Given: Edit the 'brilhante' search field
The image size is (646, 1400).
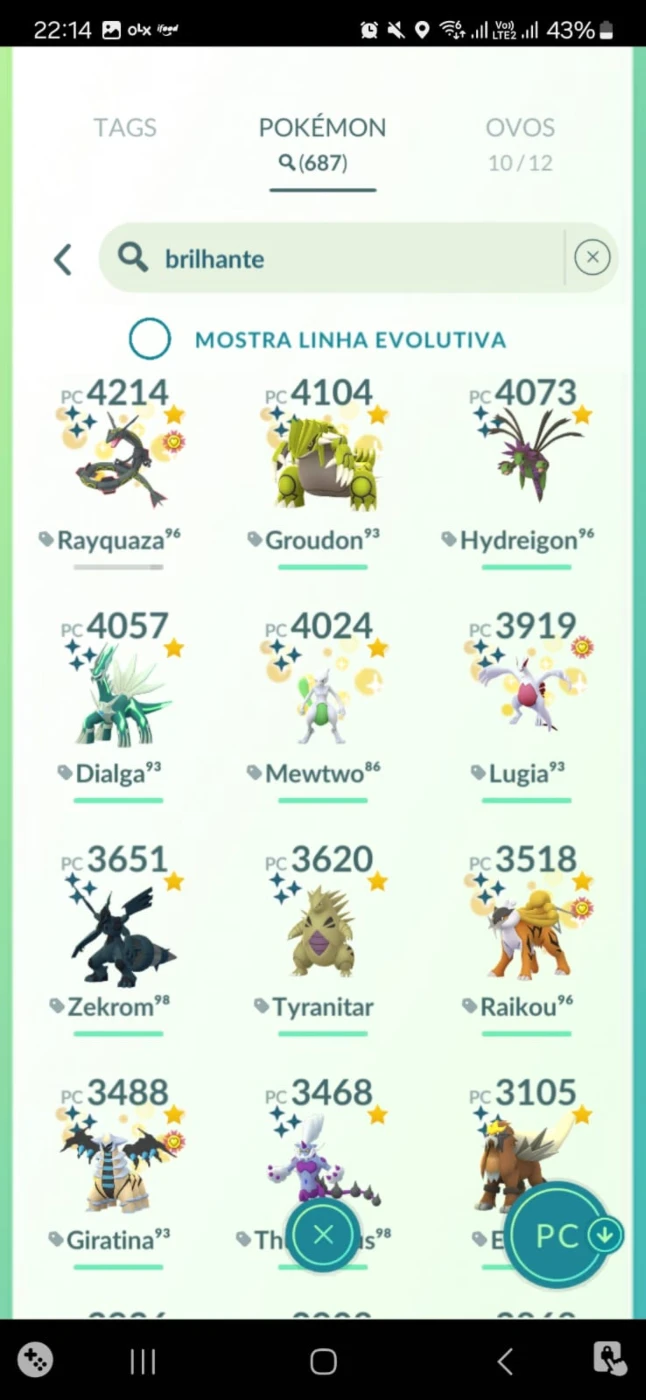Looking at the screenshot, I should pos(330,258).
